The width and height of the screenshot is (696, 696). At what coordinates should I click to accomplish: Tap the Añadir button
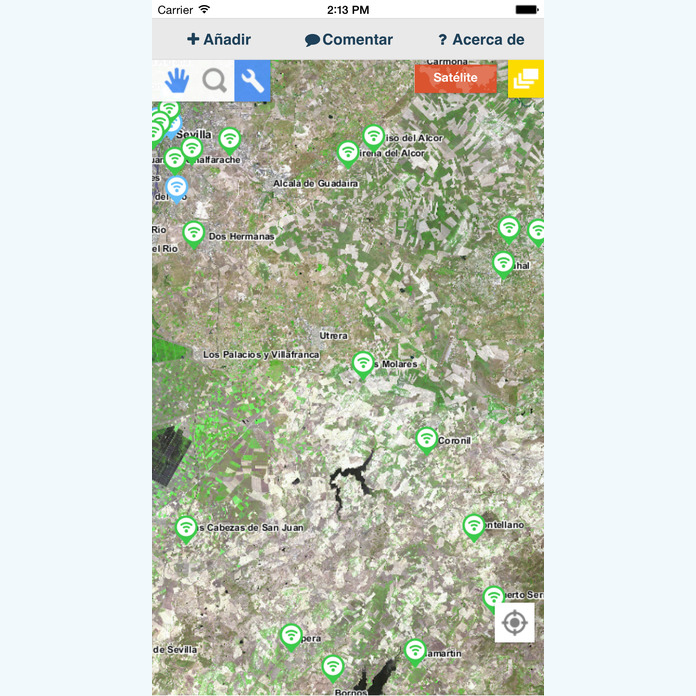[x=219, y=40]
